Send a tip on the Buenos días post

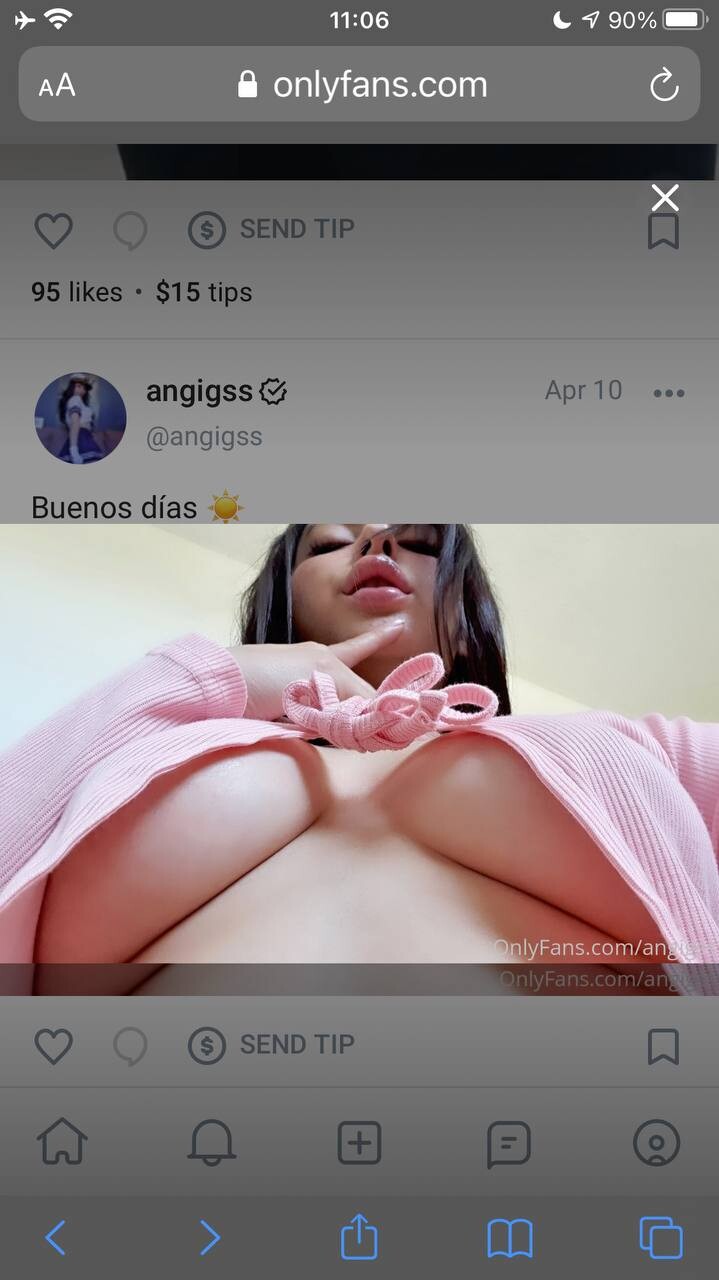click(x=272, y=1045)
